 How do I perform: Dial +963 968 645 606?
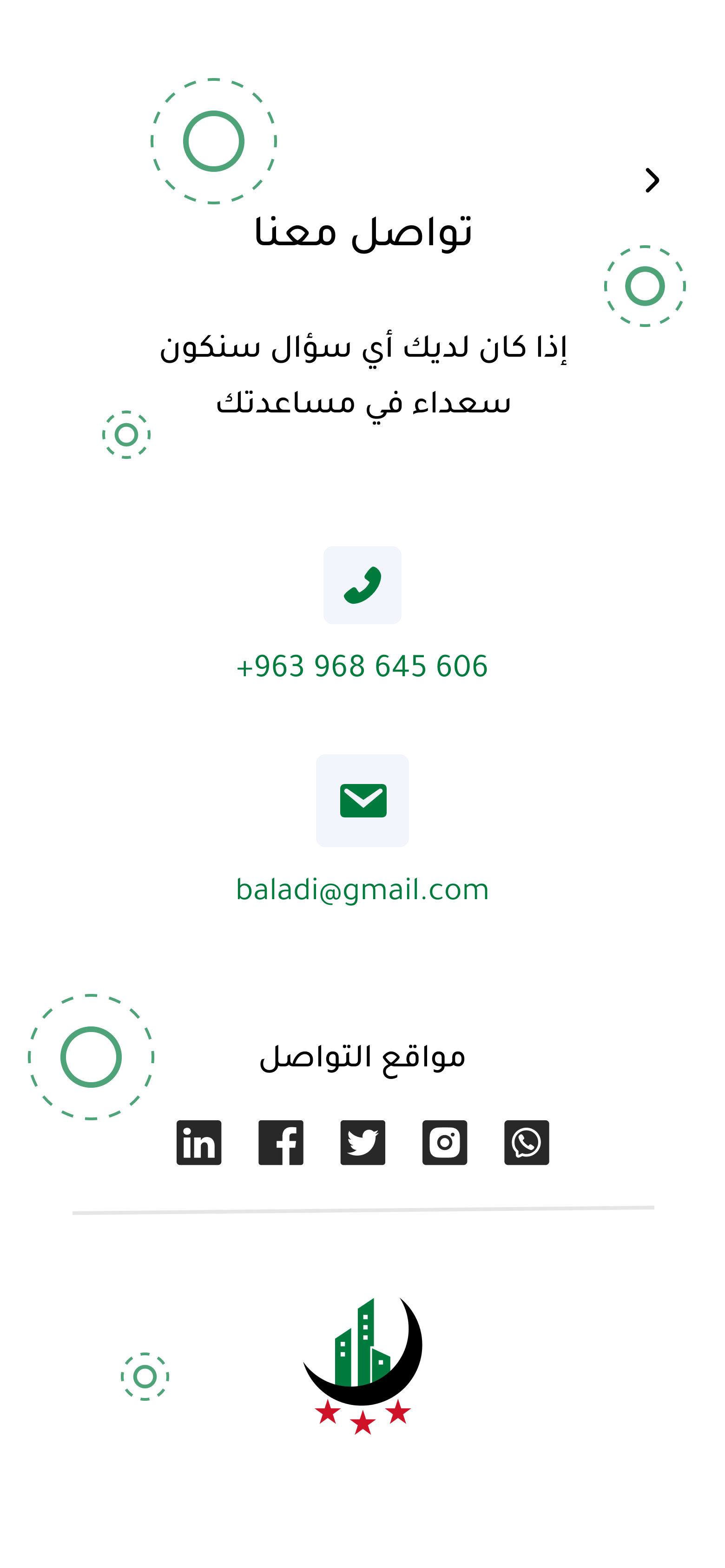(x=362, y=666)
